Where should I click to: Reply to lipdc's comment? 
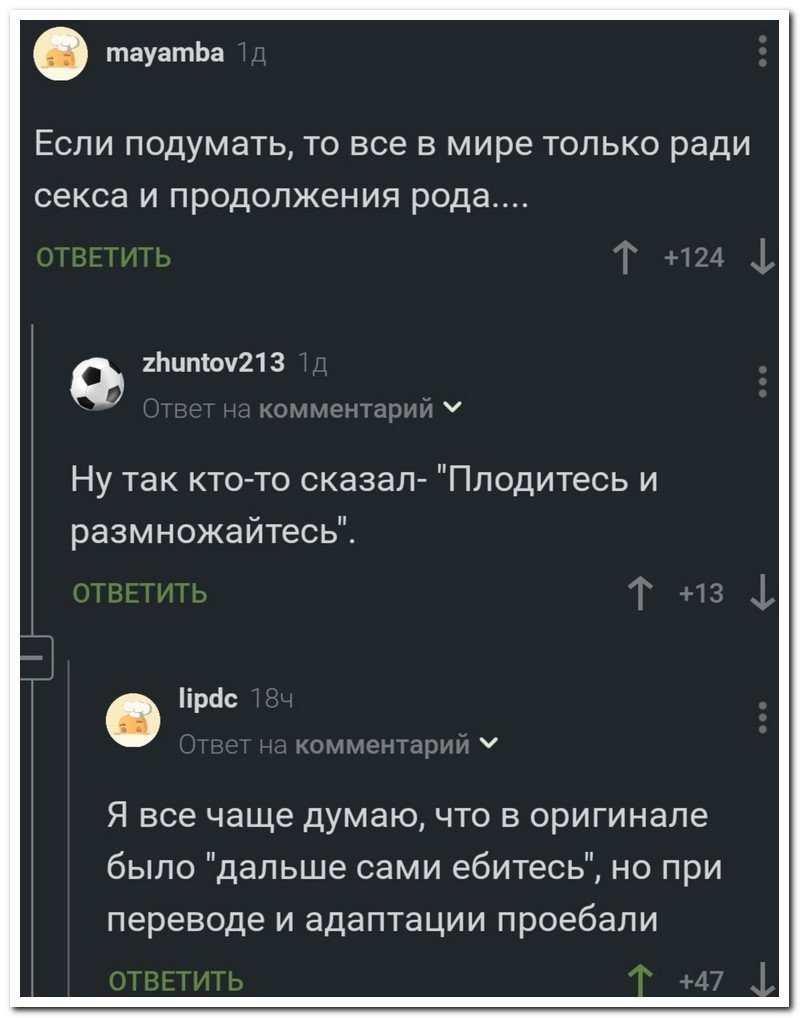pyautogui.click(x=176, y=981)
